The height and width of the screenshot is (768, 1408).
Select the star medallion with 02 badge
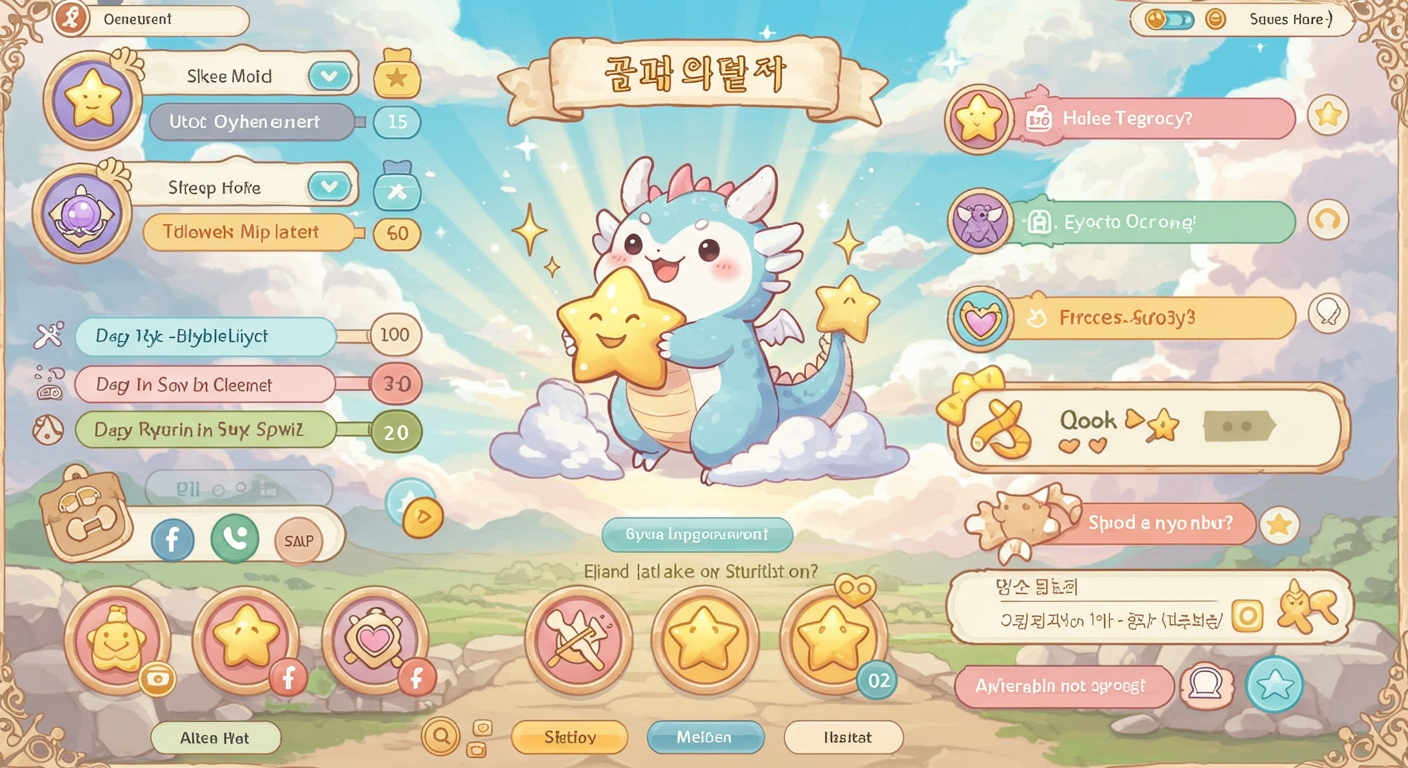[833, 640]
